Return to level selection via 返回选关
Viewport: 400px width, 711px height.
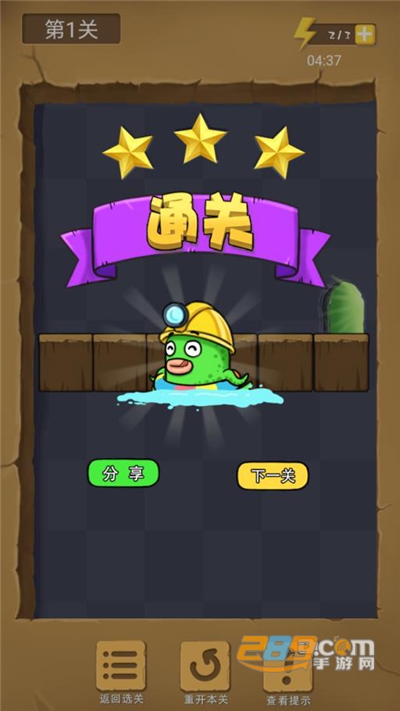coord(121,666)
